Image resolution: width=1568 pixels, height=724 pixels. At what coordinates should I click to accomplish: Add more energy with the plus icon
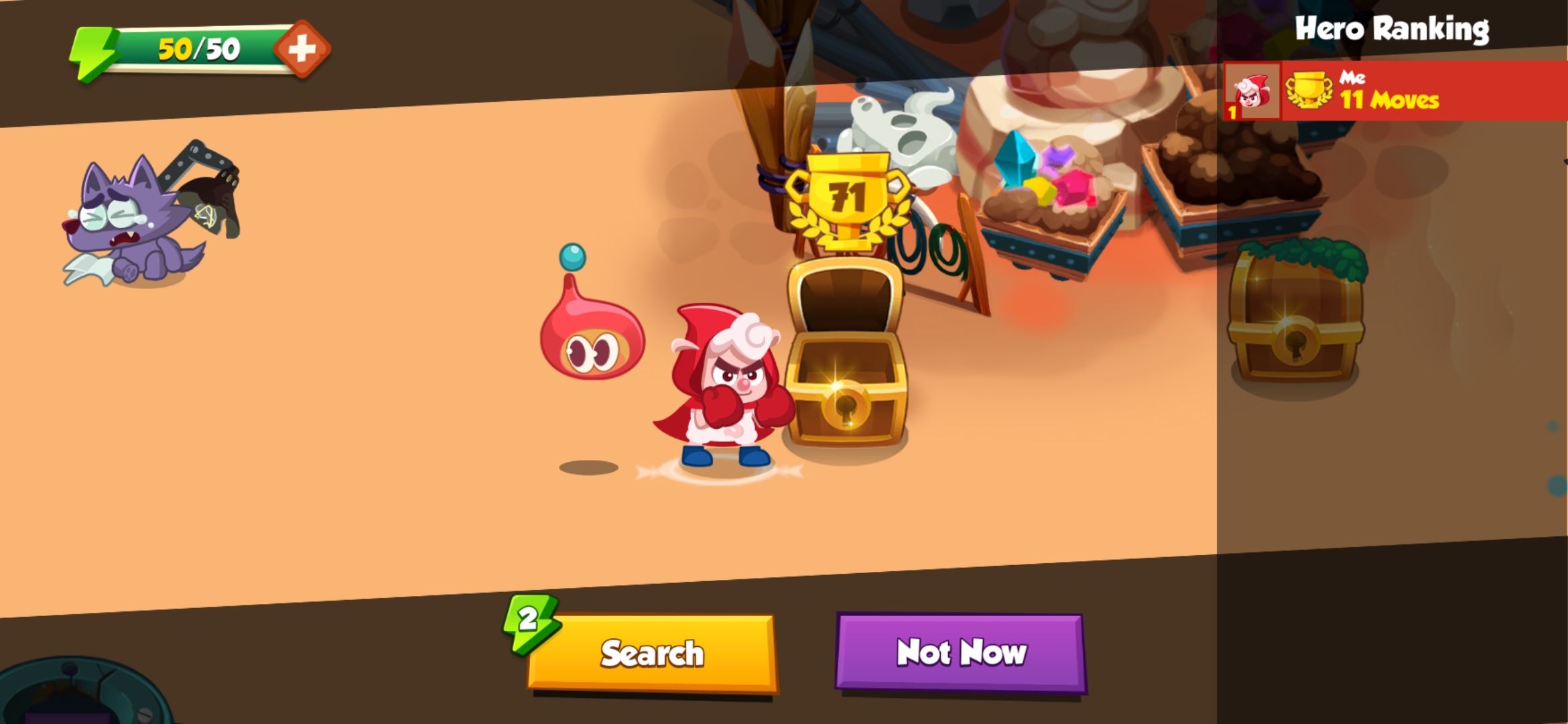[x=302, y=48]
